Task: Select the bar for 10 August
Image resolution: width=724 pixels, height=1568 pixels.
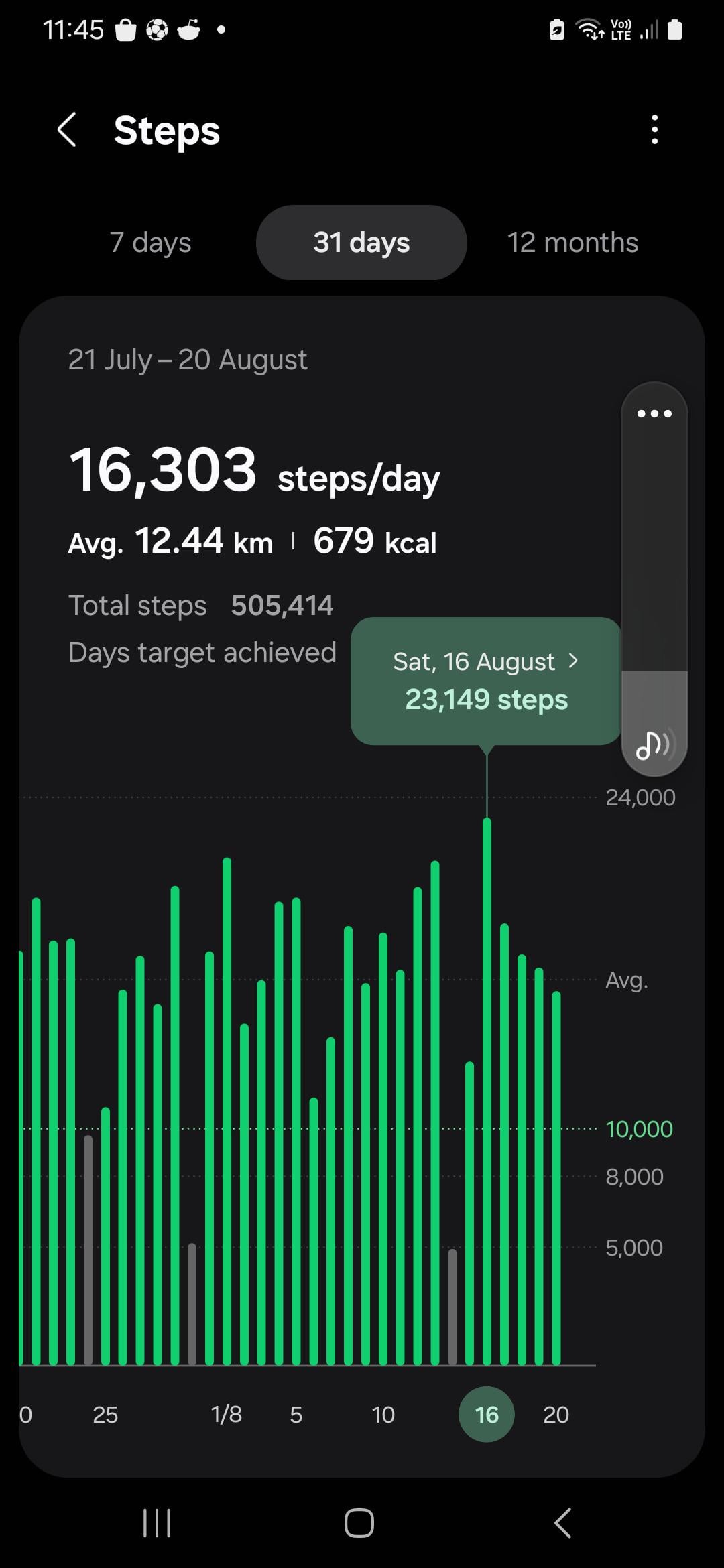Action: tap(383, 1149)
